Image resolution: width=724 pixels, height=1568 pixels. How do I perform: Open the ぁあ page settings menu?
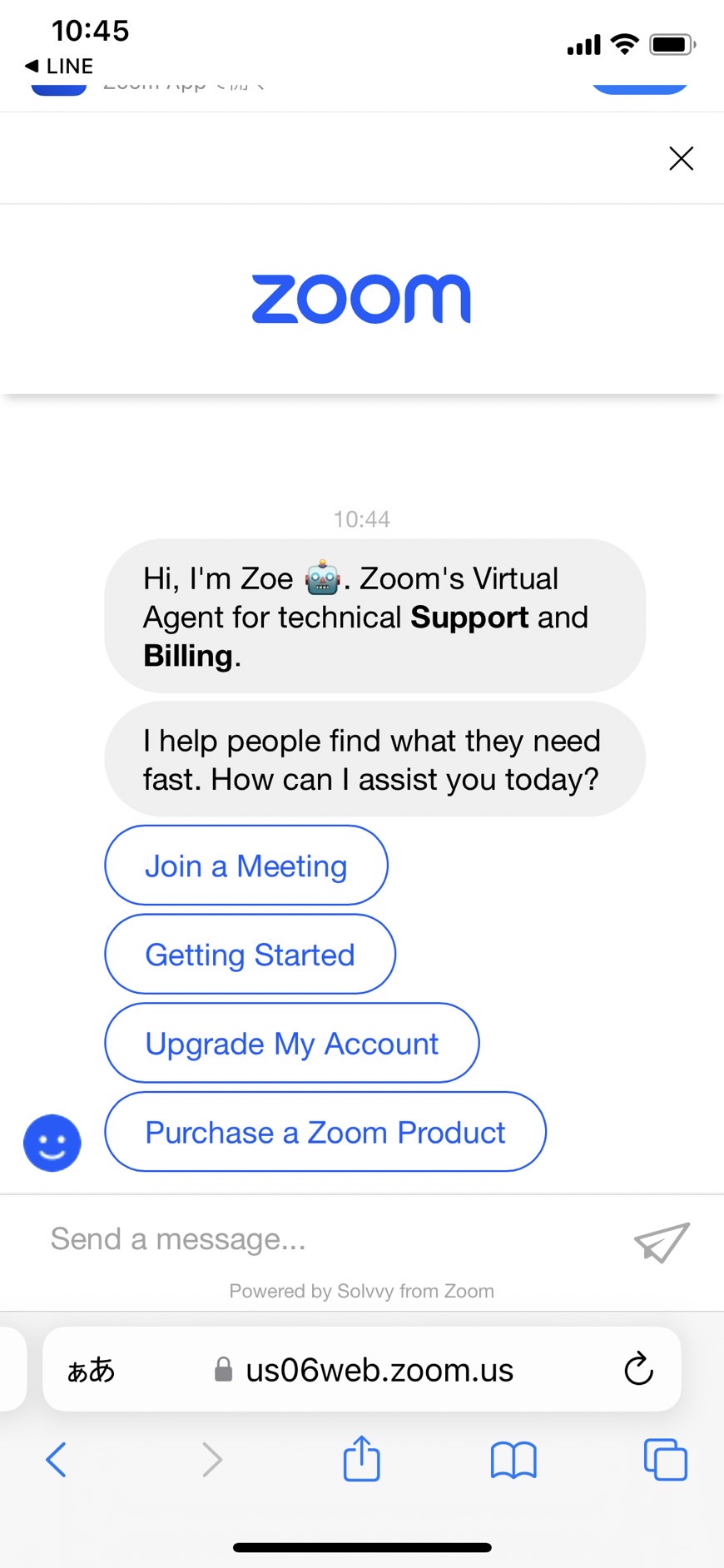(91, 1370)
